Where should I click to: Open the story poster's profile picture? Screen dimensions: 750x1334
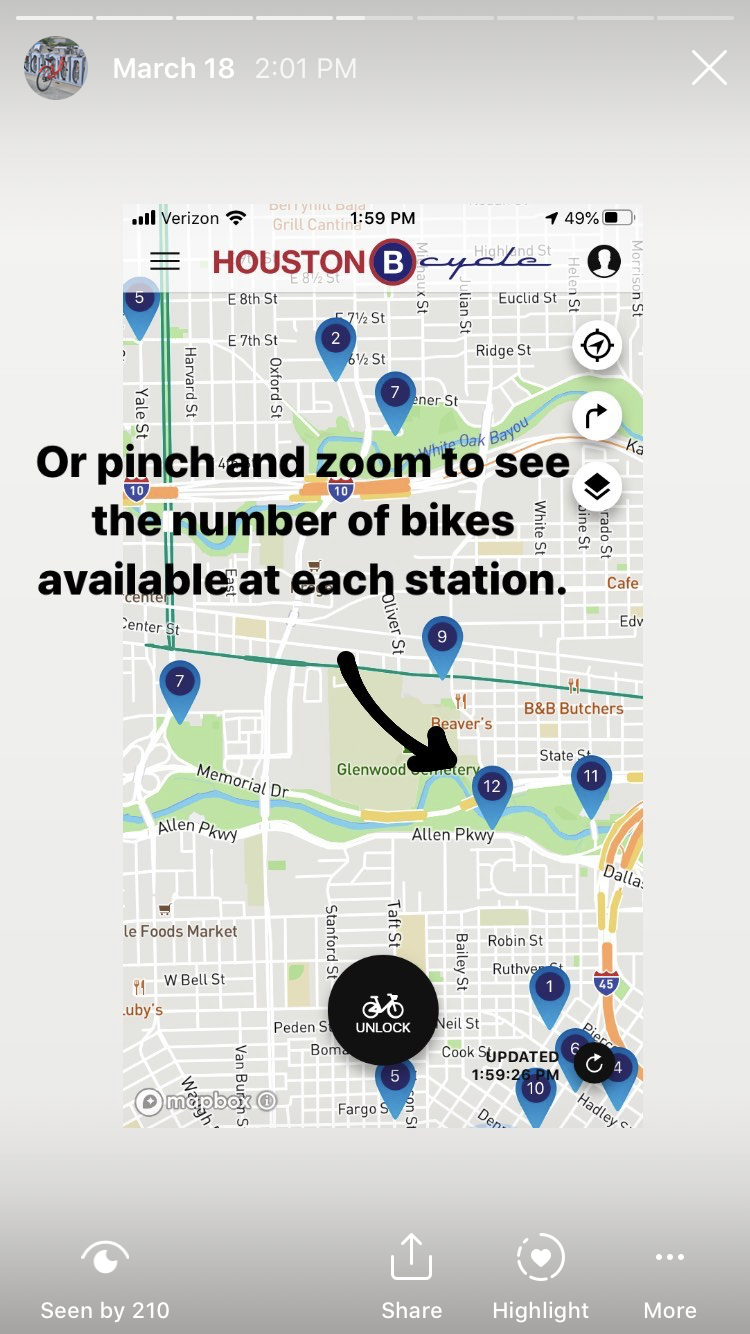tap(55, 68)
